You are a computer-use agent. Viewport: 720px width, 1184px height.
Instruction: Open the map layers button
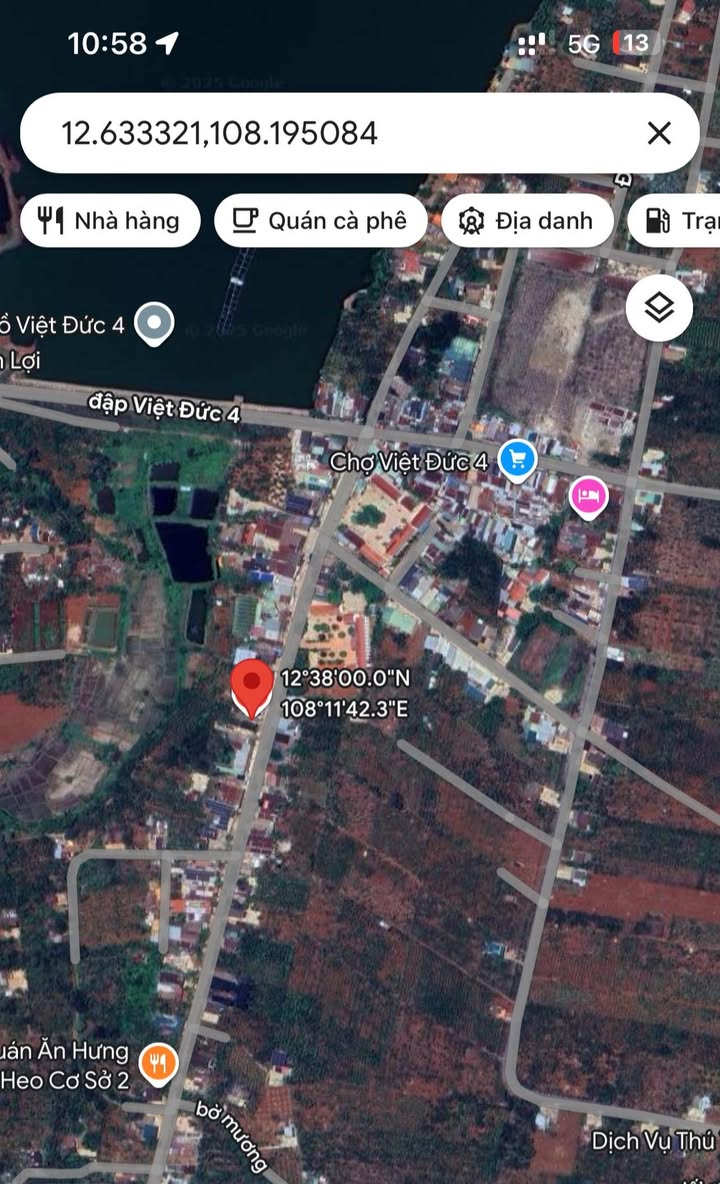pos(659,308)
